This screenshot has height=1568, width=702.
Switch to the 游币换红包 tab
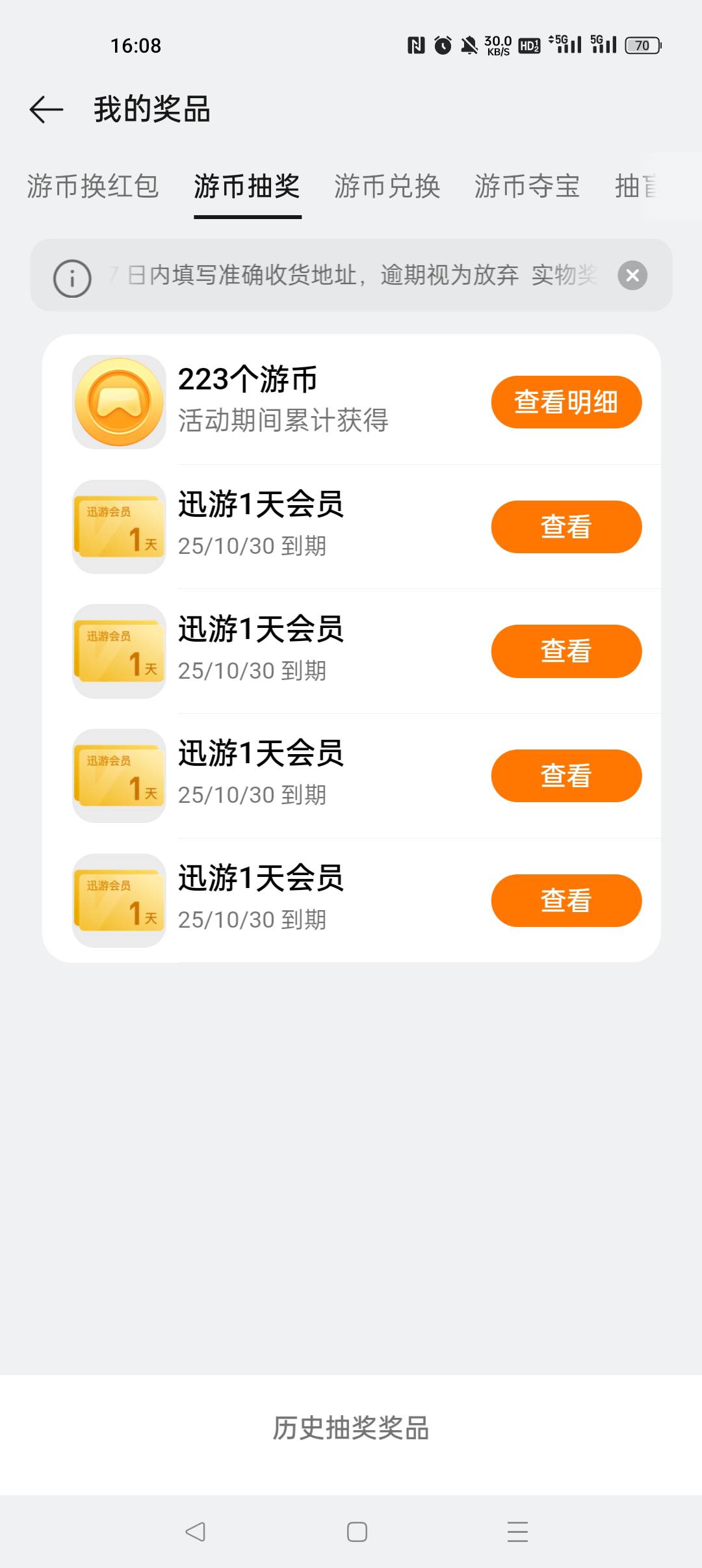[93, 187]
